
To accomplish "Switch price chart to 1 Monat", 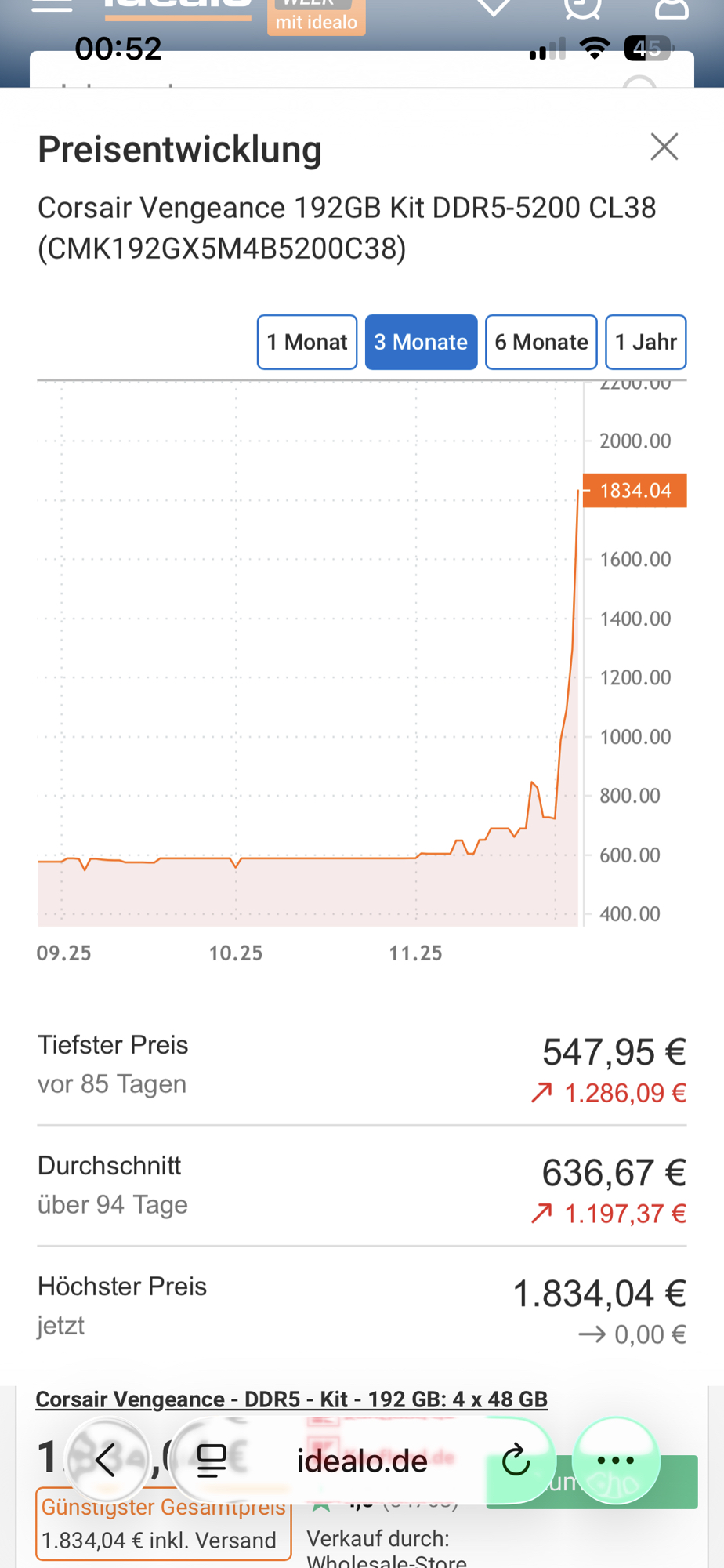I will pyautogui.click(x=307, y=342).
